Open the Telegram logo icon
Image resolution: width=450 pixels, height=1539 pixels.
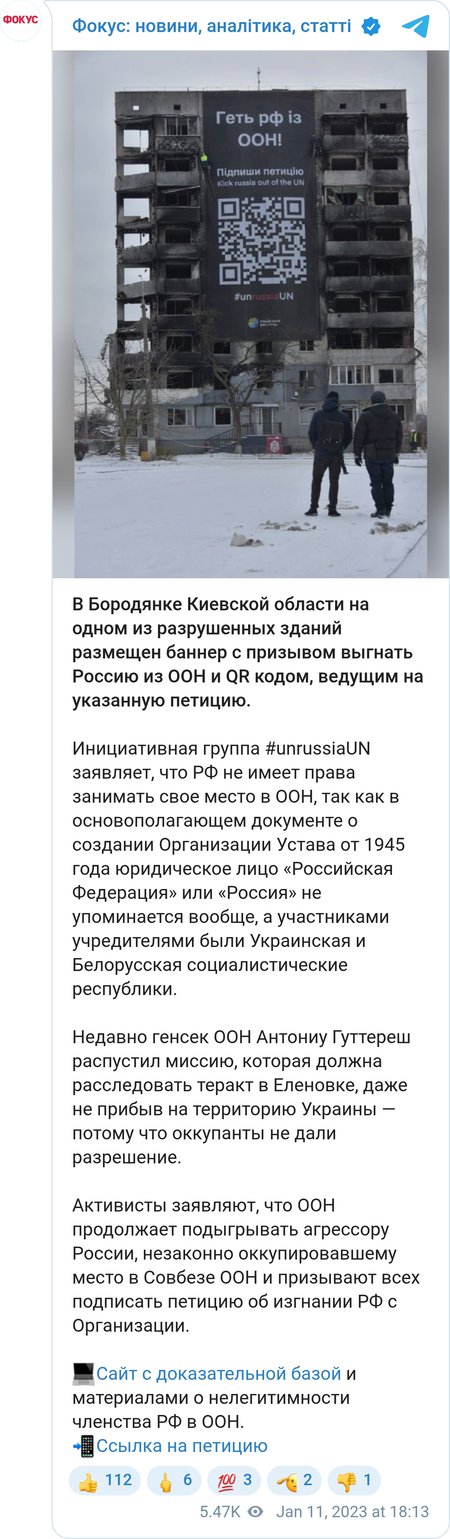[415, 26]
